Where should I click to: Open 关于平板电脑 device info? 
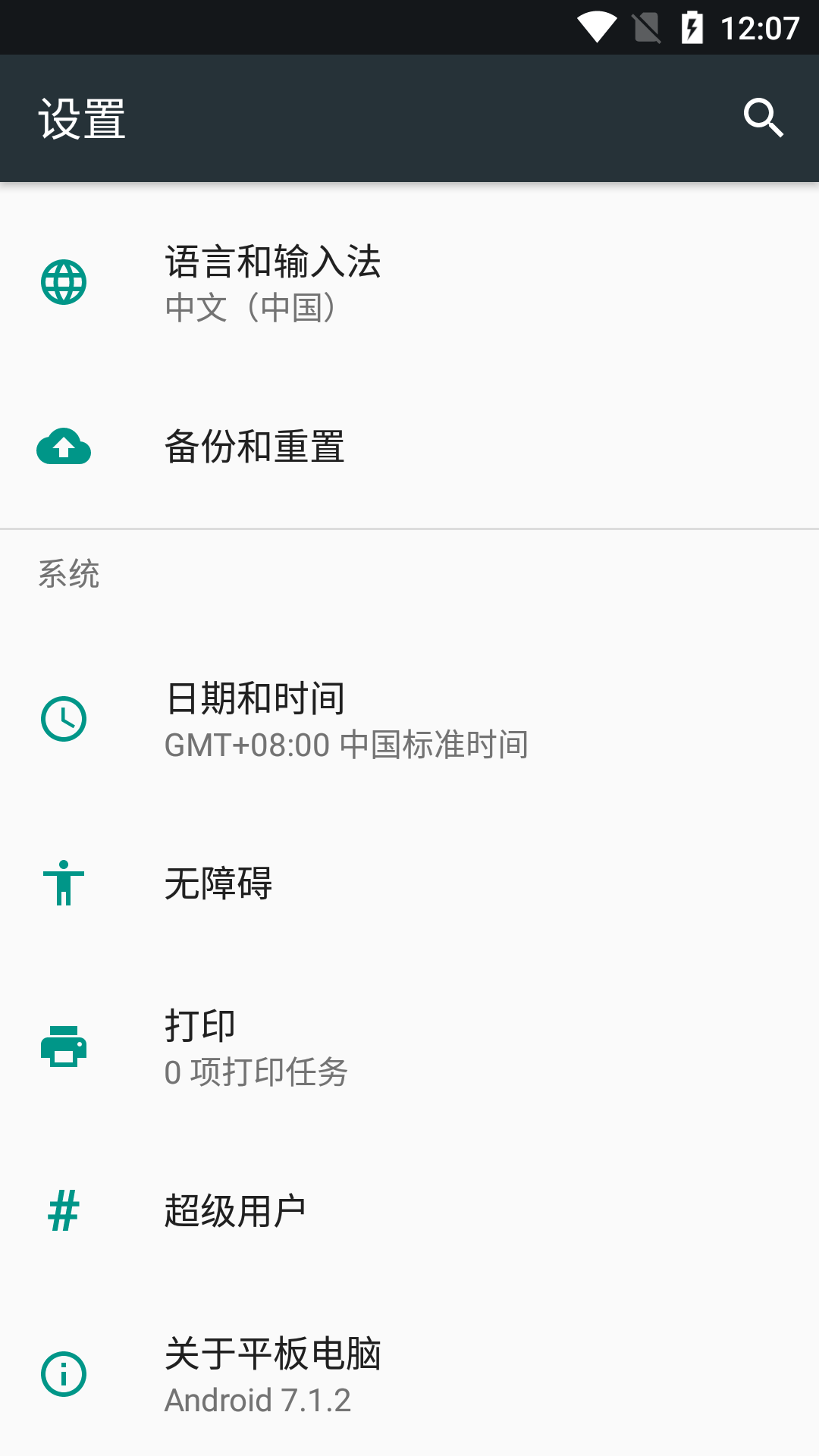tap(273, 1374)
